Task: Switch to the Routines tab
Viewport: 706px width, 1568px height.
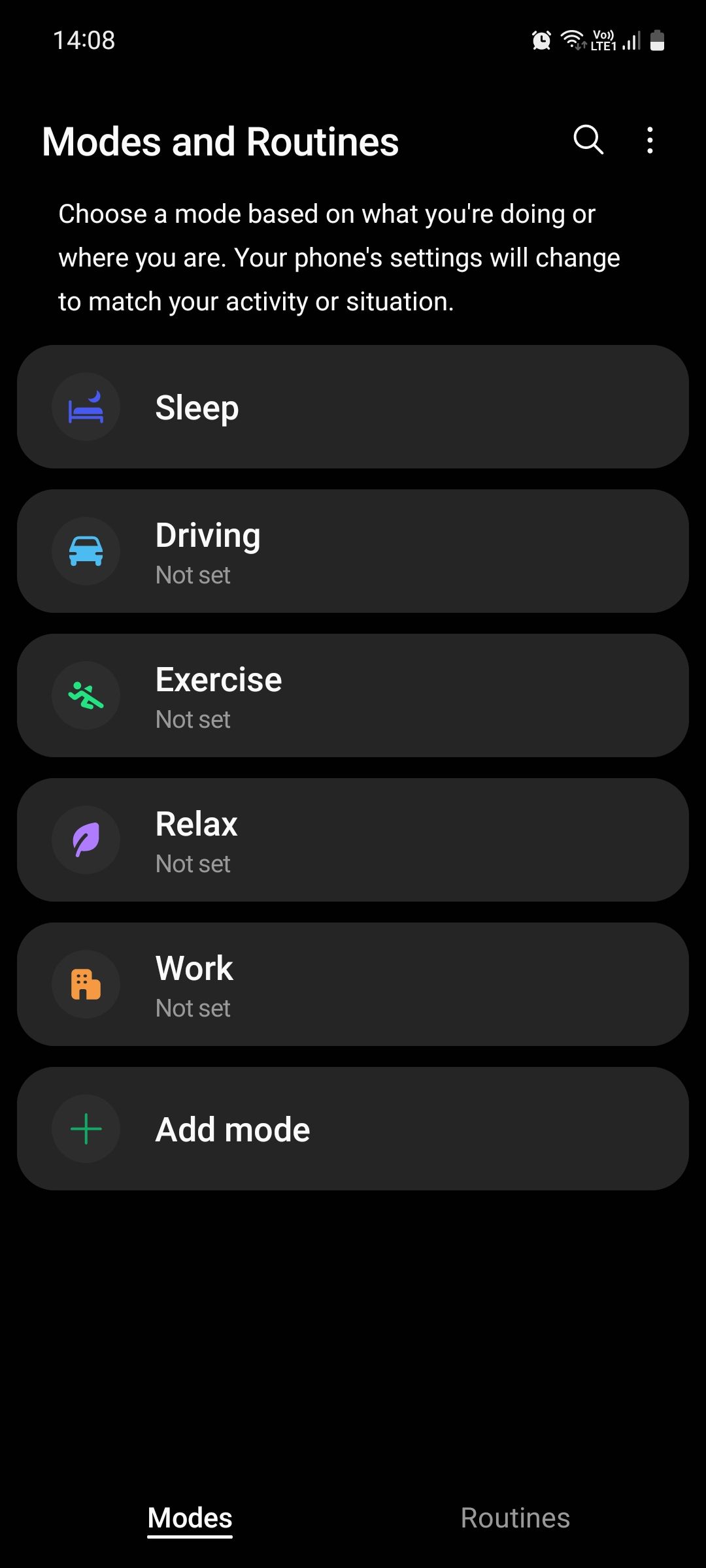Action: [x=516, y=1517]
